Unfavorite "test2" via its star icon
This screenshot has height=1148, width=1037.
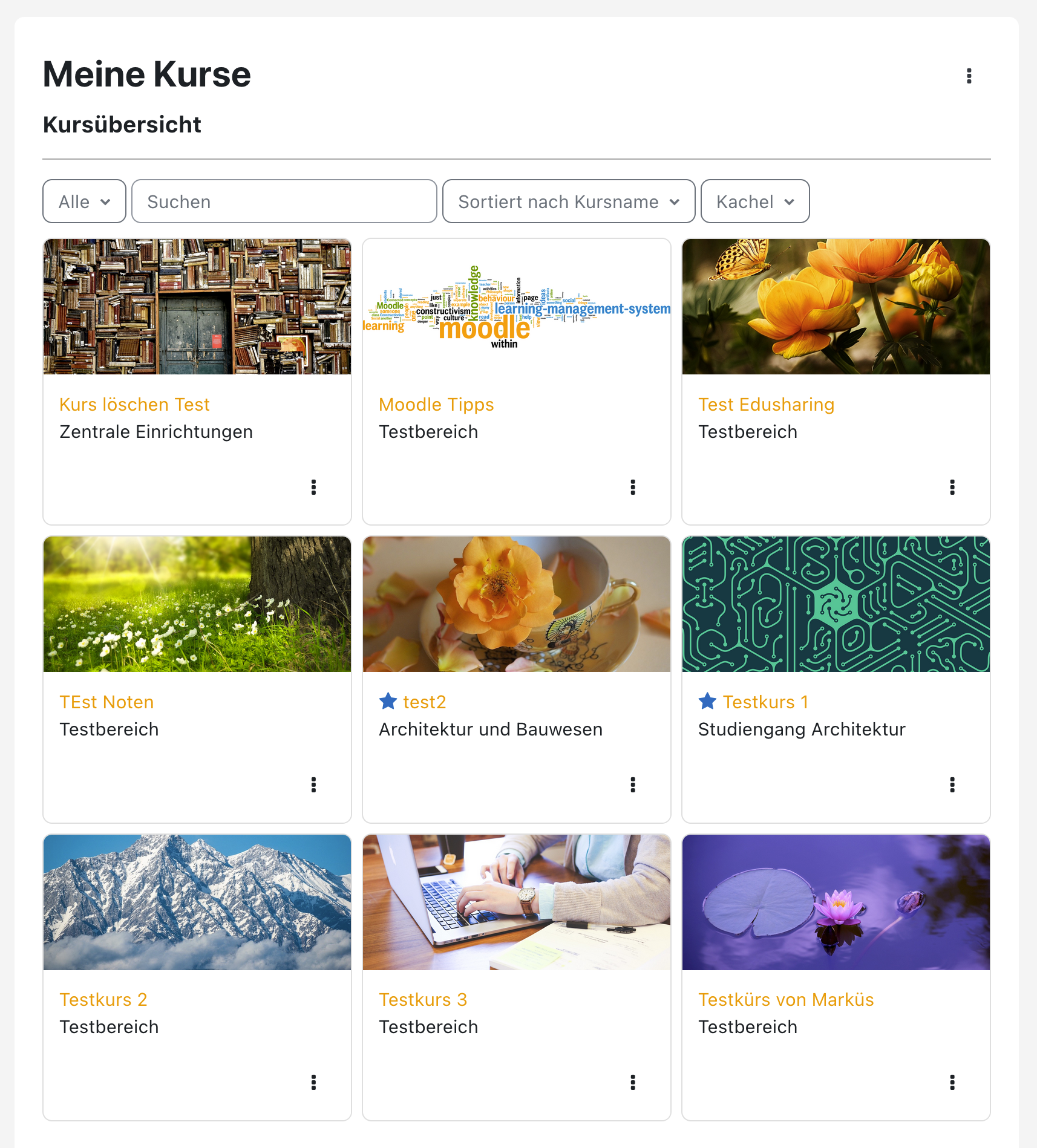click(387, 701)
